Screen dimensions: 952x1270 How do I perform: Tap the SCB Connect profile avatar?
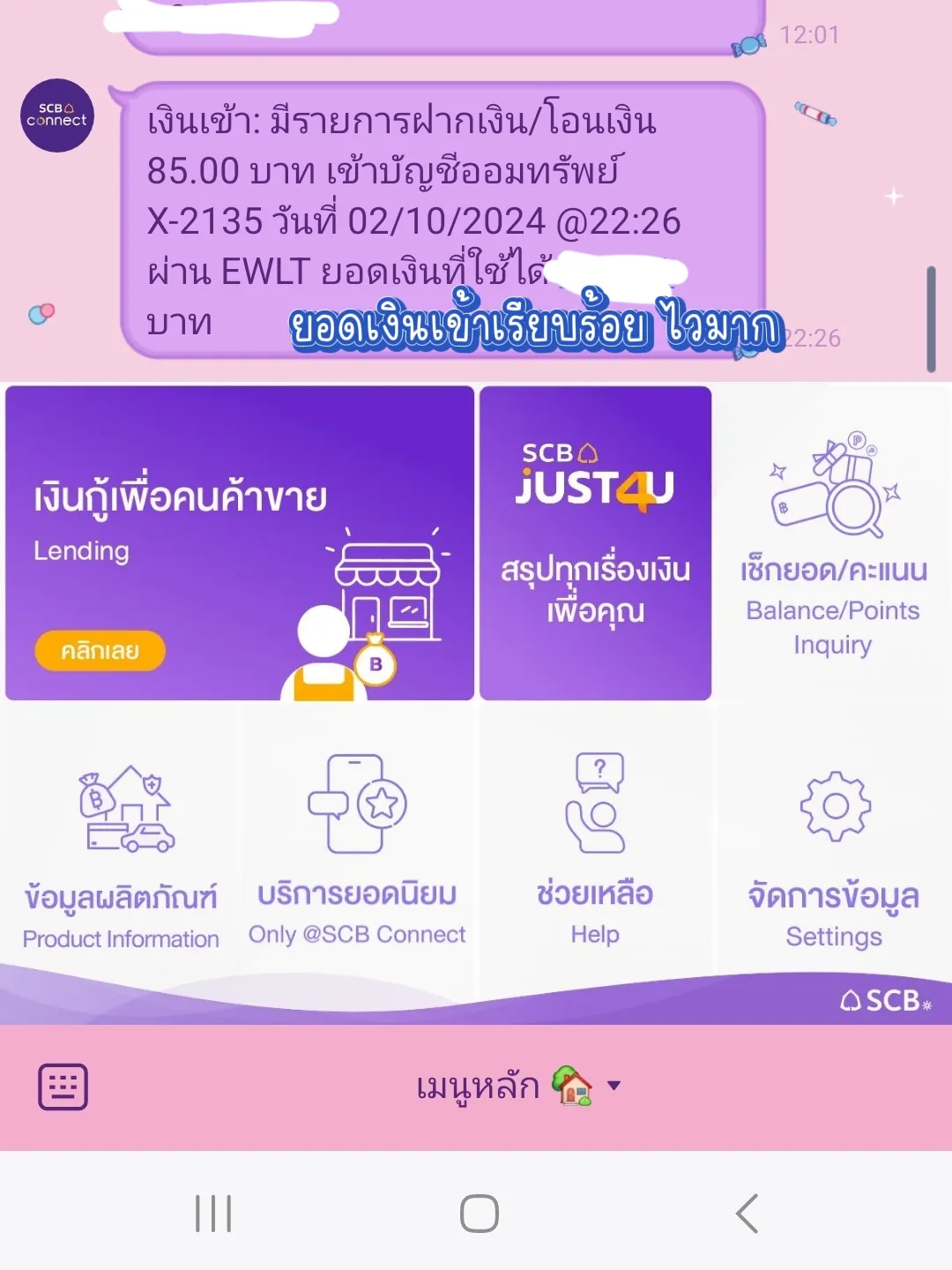57,117
